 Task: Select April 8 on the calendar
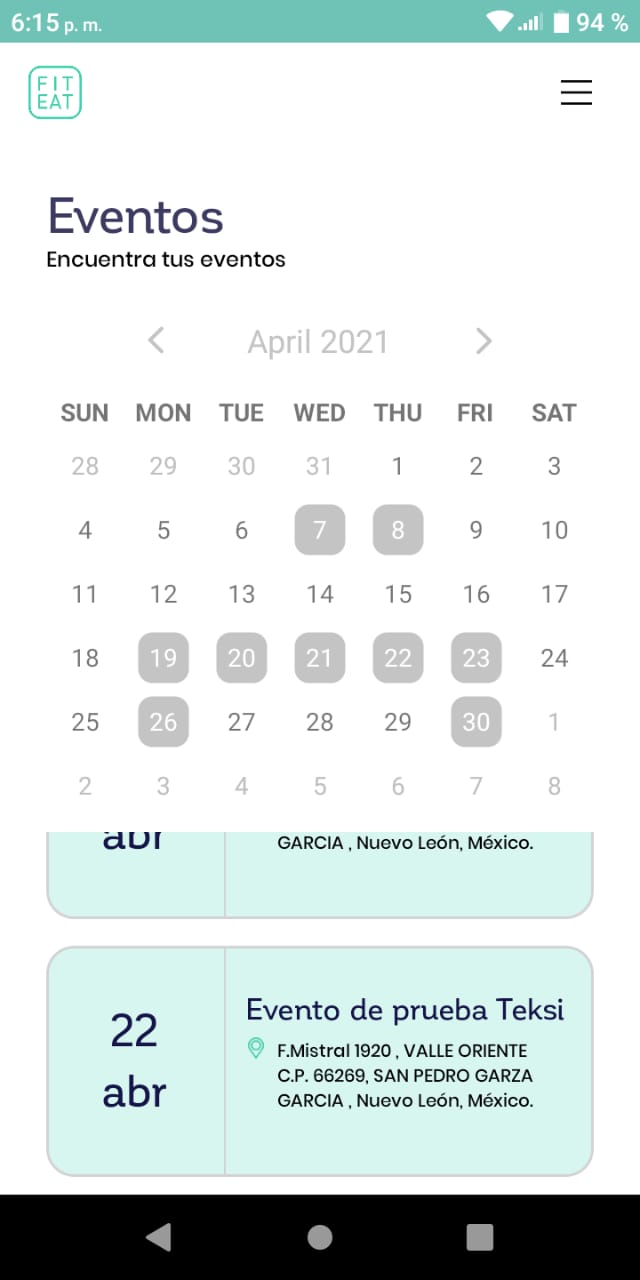point(398,530)
